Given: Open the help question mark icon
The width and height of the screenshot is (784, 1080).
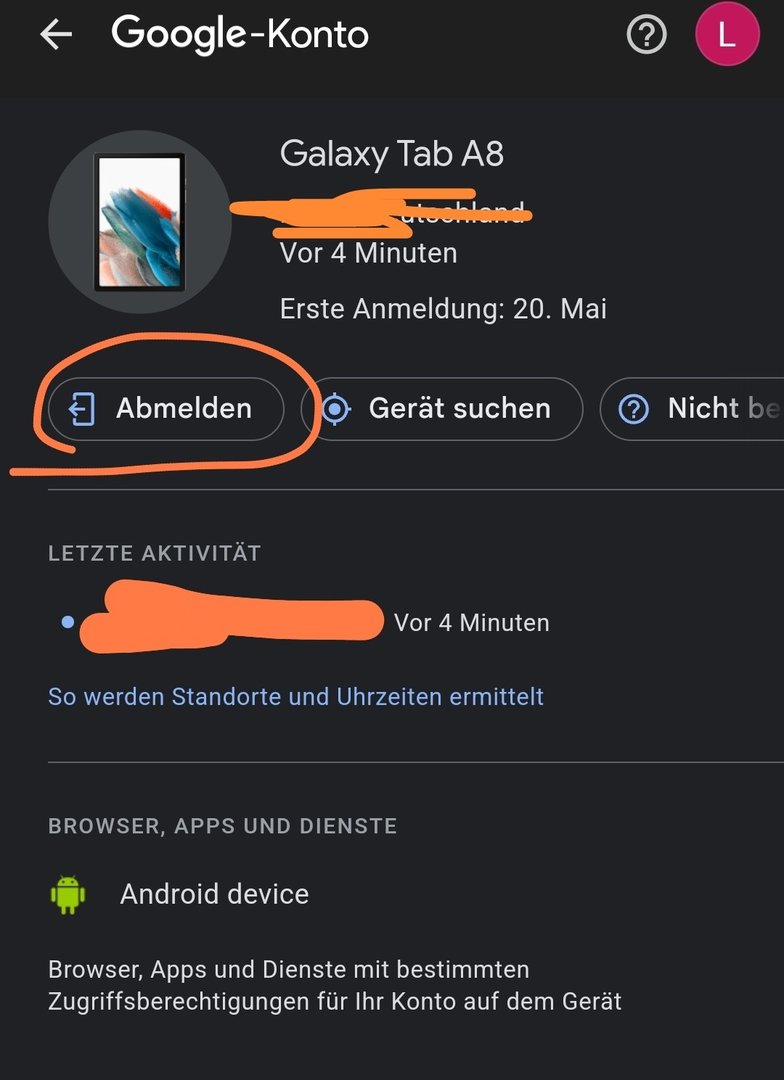Looking at the screenshot, I should 646,35.
